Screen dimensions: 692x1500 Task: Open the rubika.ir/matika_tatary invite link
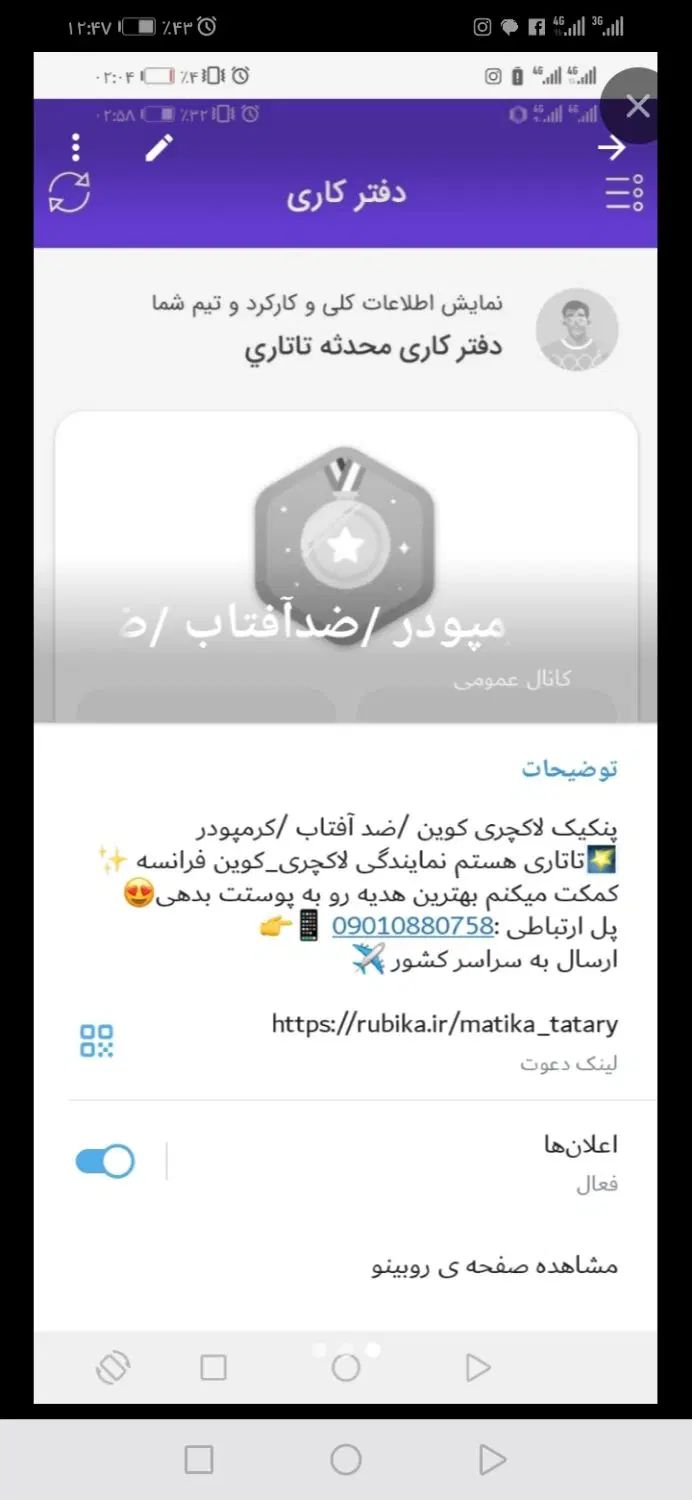point(445,1024)
